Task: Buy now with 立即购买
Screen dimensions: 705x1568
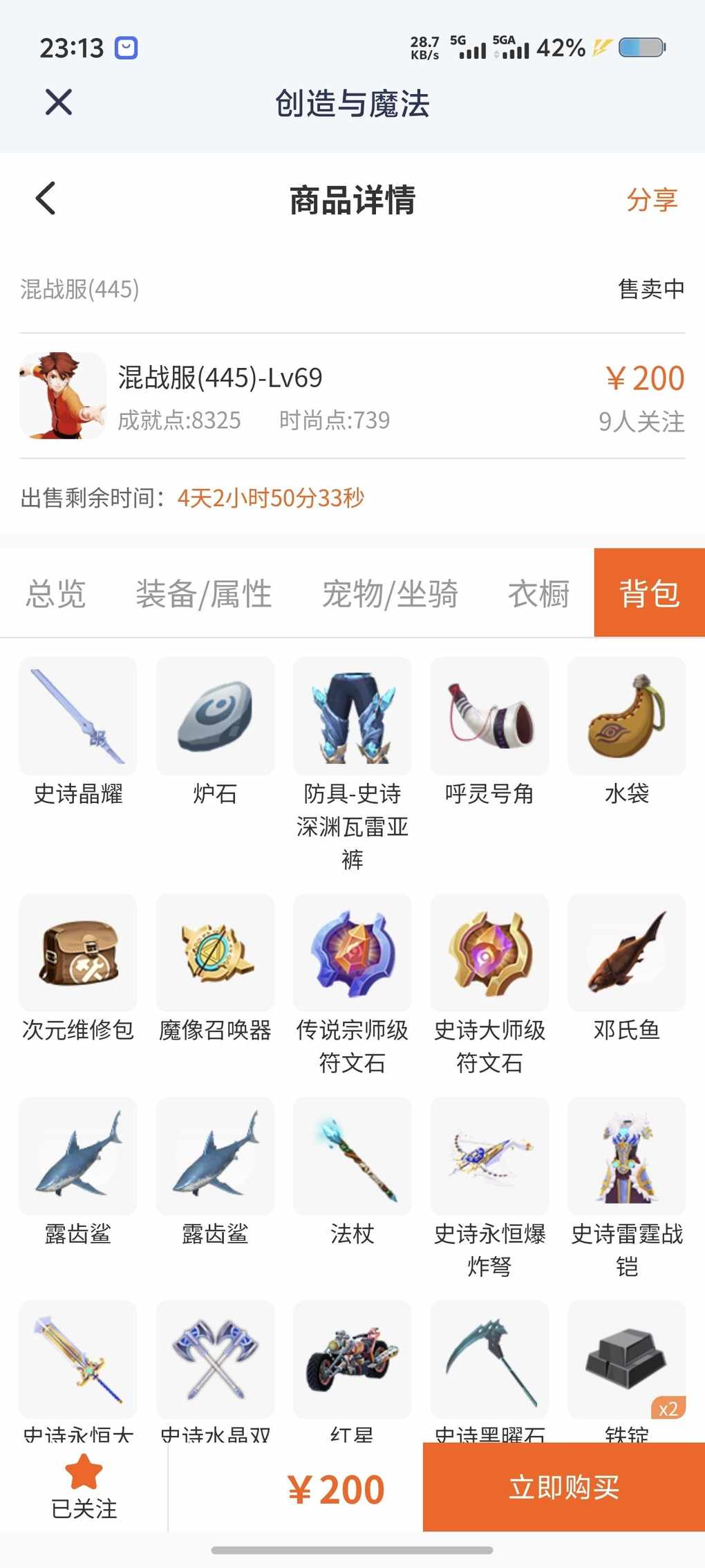Action: 563,1487
